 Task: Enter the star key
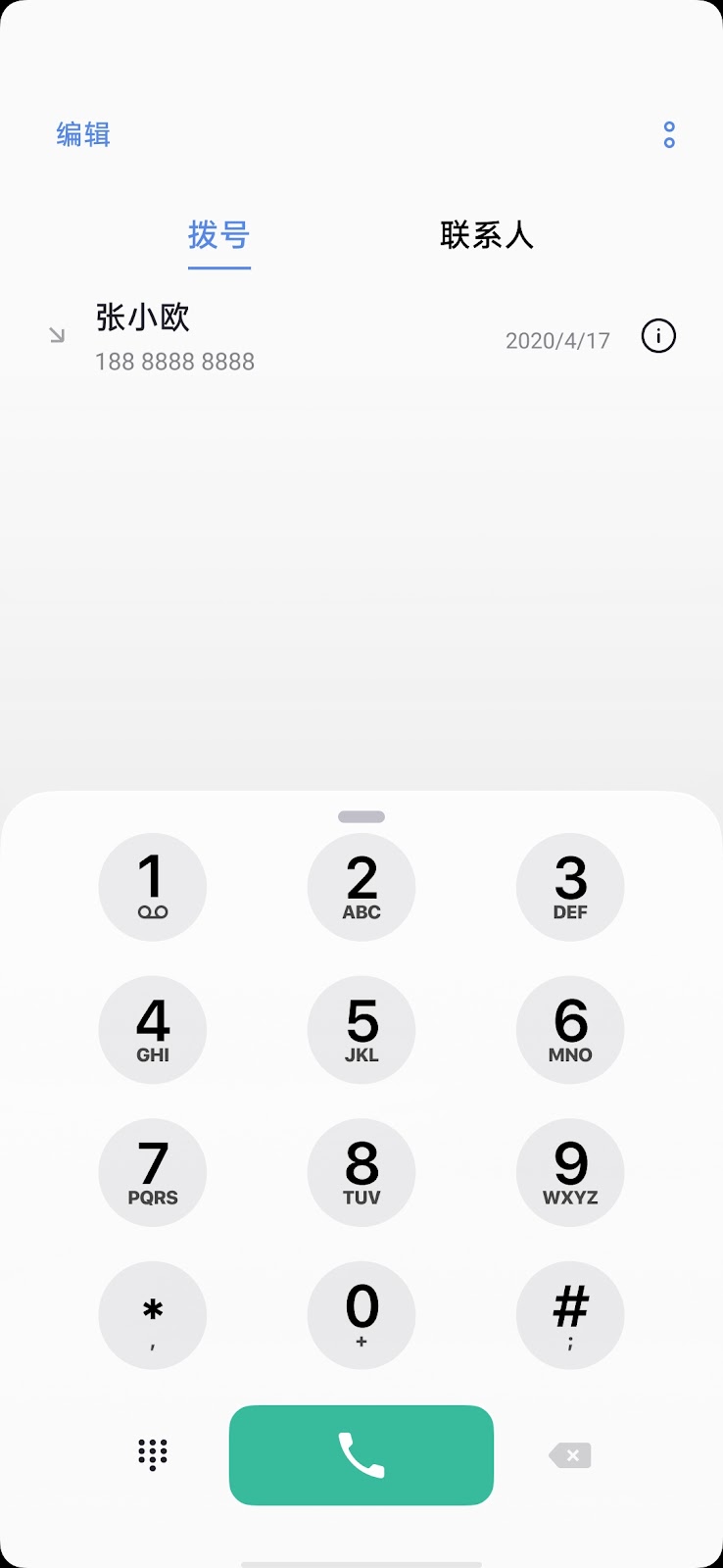153,1315
